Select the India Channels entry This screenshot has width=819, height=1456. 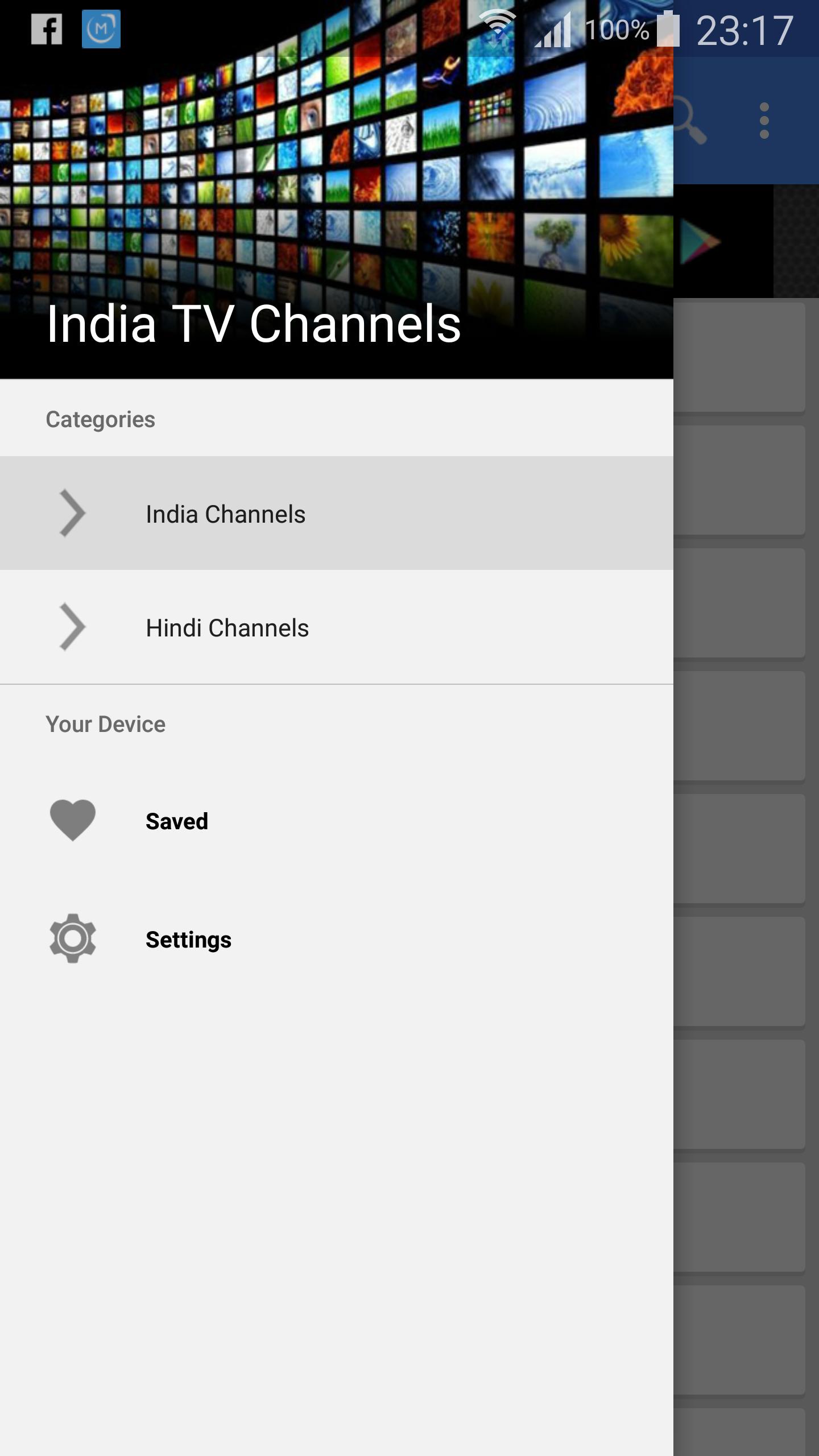(225, 513)
